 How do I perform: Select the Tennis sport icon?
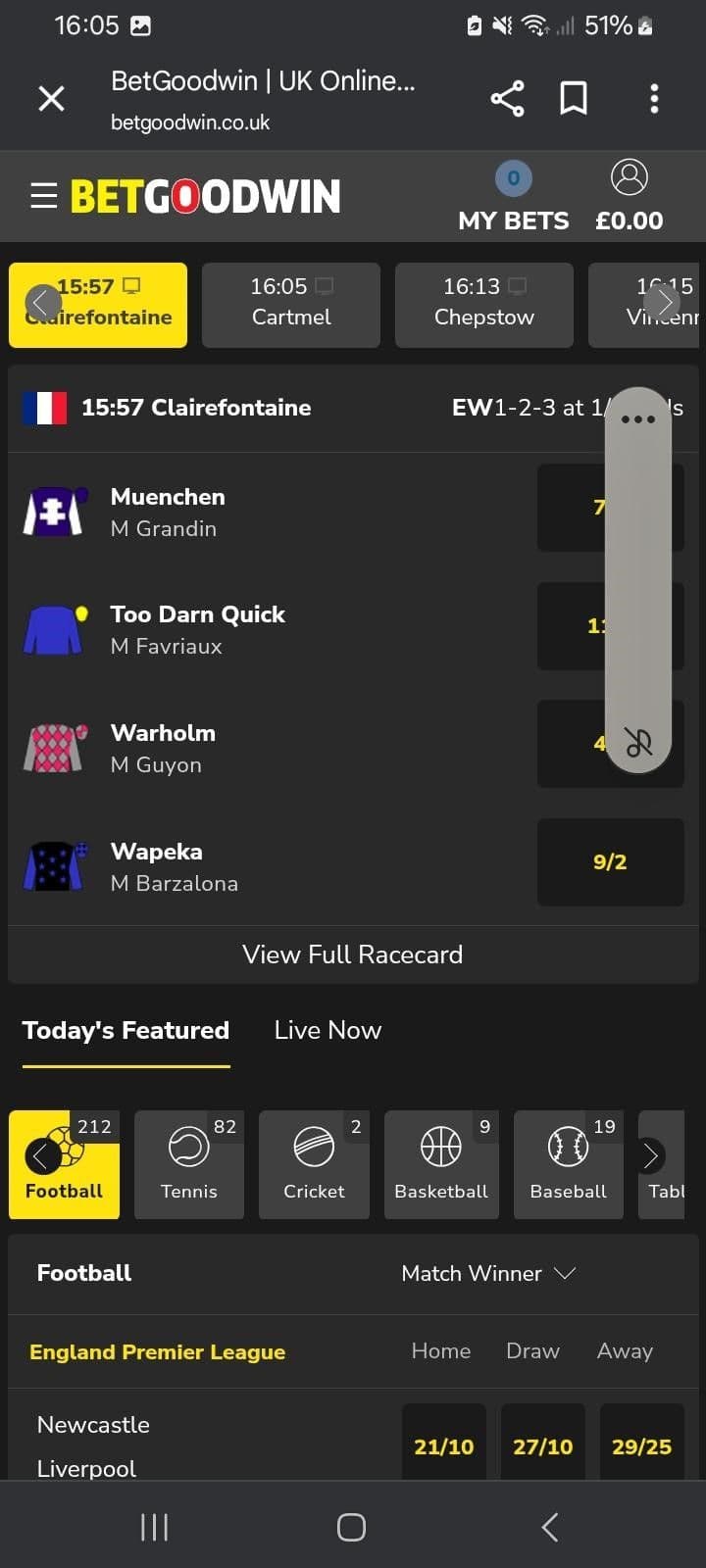[188, 1165]
